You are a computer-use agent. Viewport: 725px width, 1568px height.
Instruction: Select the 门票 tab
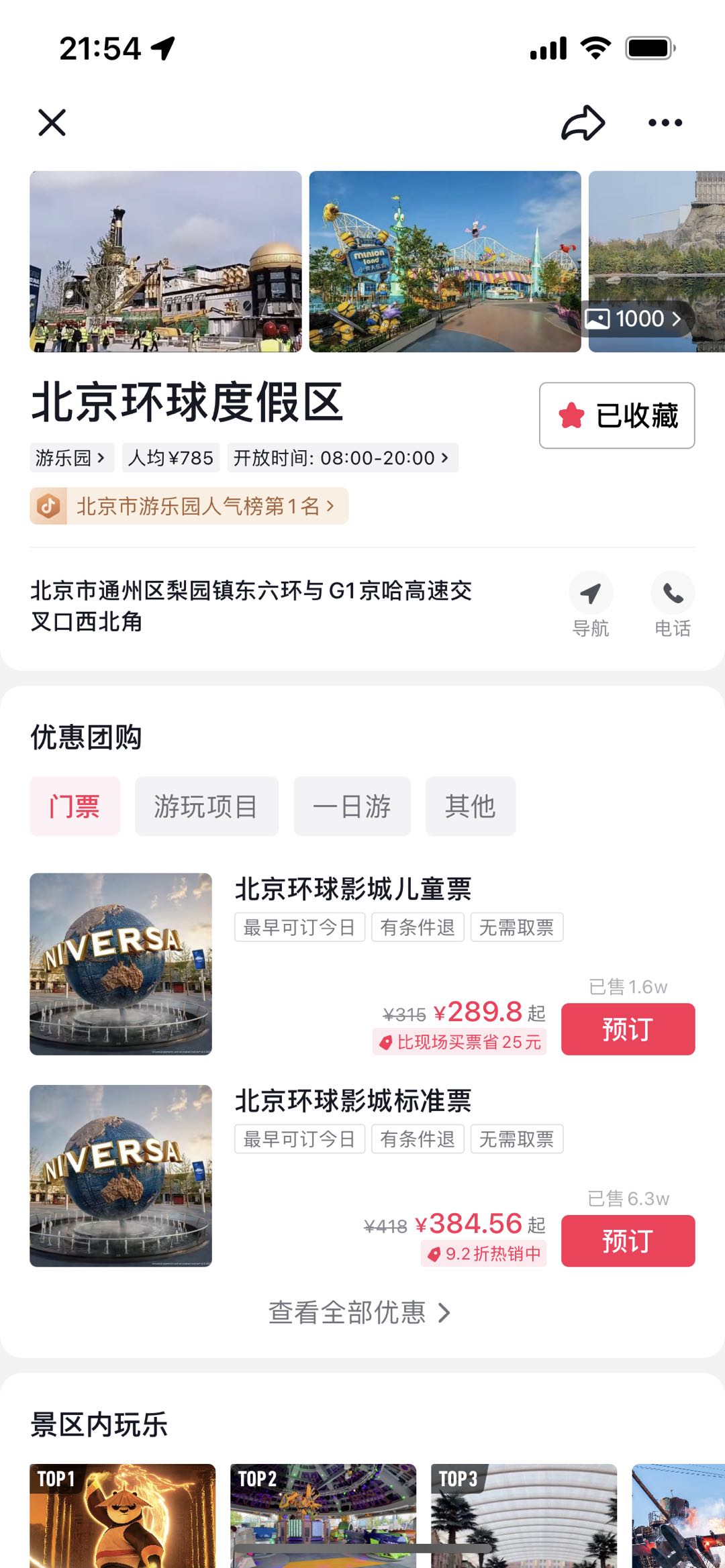pos(75,806)
